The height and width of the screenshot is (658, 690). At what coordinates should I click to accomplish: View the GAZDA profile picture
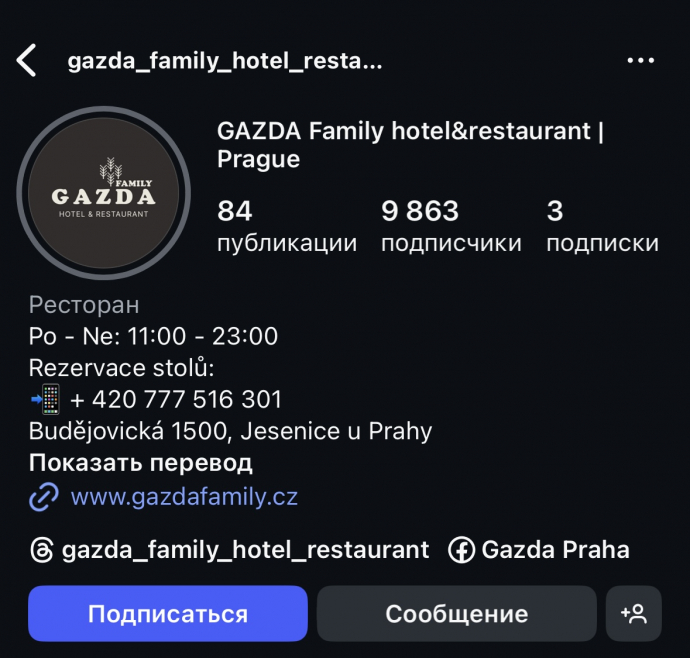(x=103, y=194)
